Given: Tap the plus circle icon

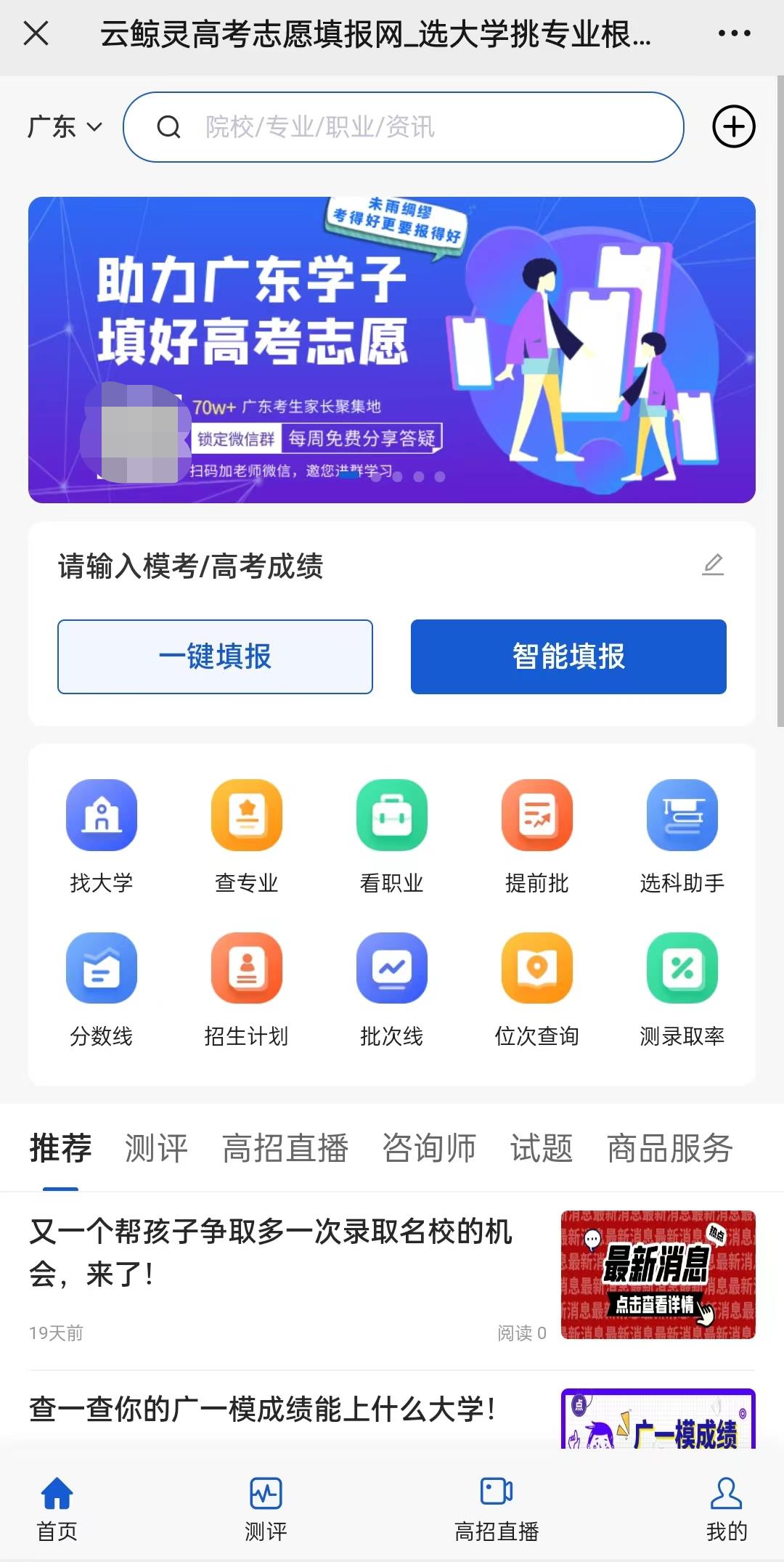Looking at the screenshot, I should 733,127.
